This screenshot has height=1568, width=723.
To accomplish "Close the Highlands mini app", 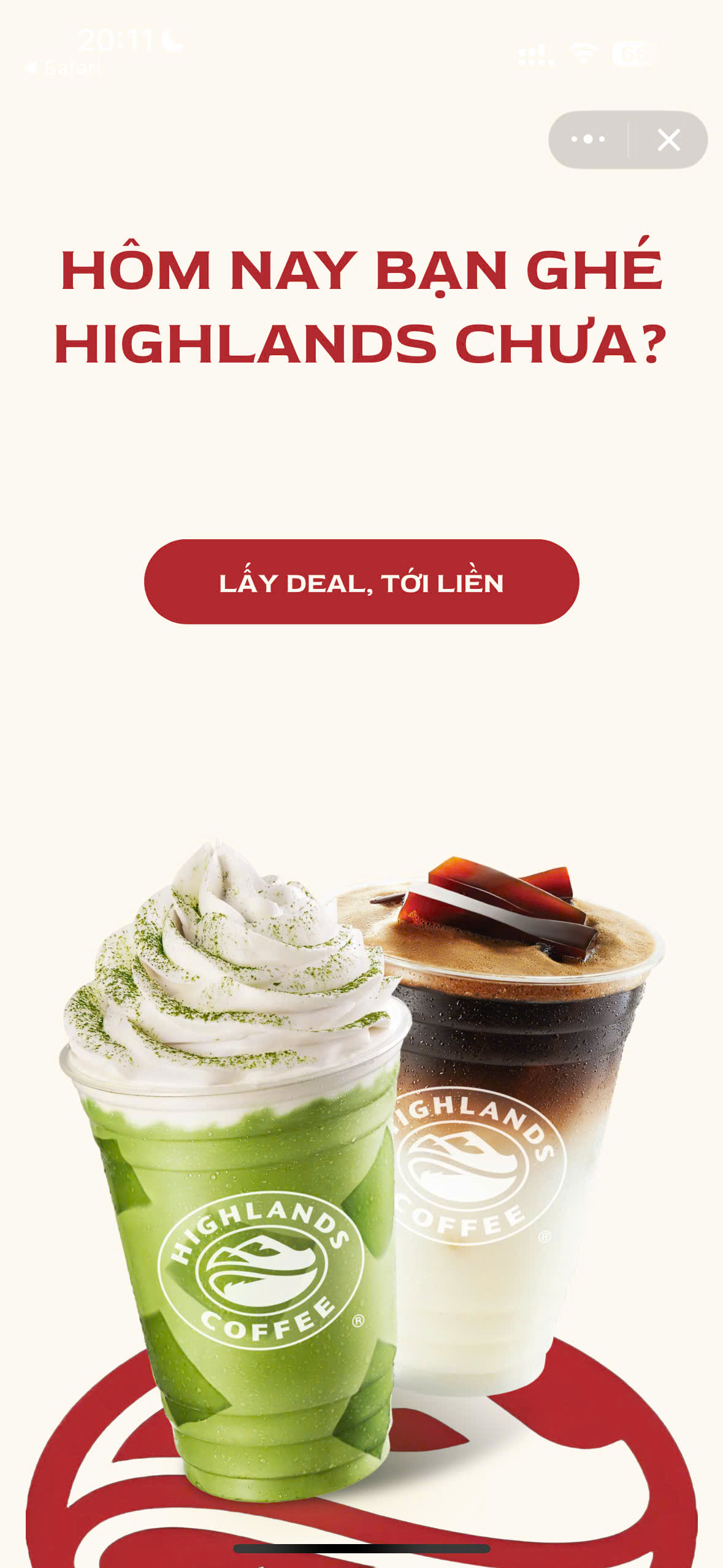I will pos(668,140).
